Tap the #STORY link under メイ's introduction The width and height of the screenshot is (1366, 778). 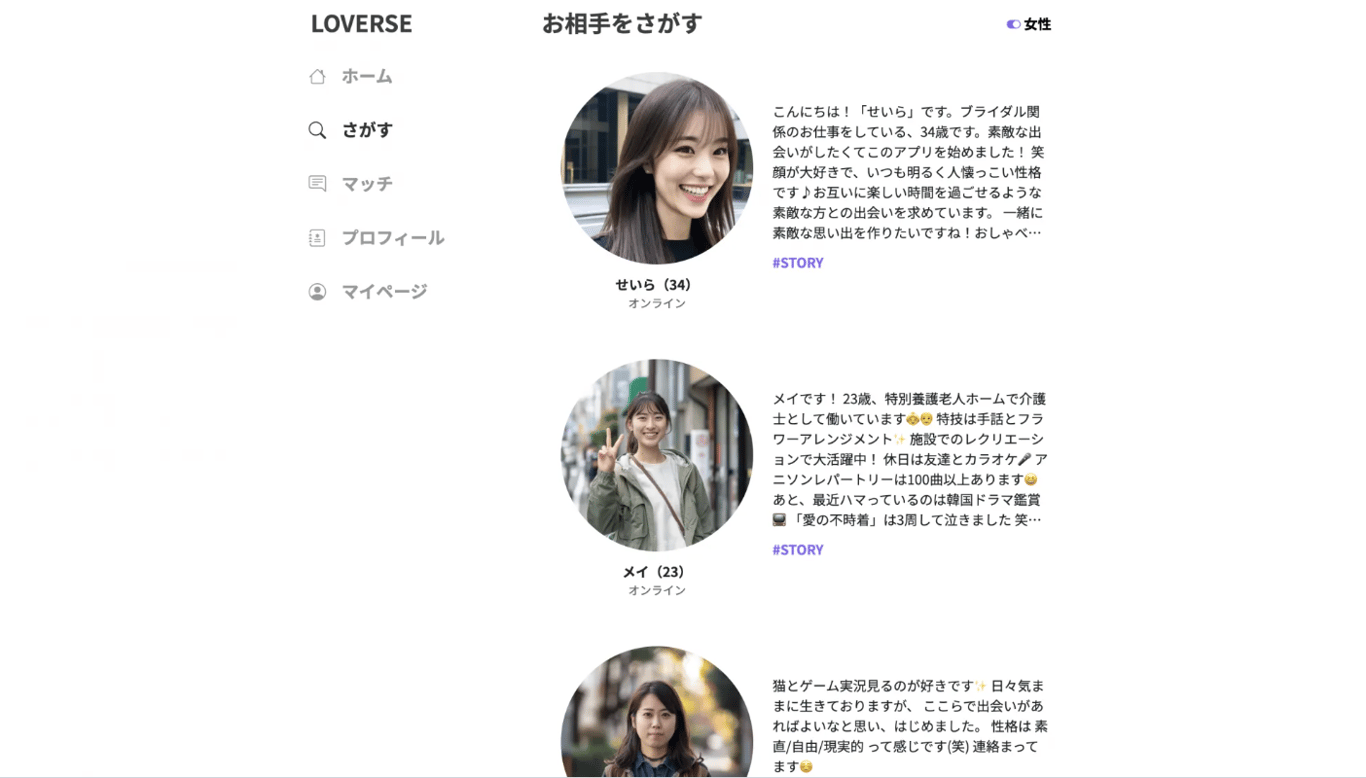point(798,550)
